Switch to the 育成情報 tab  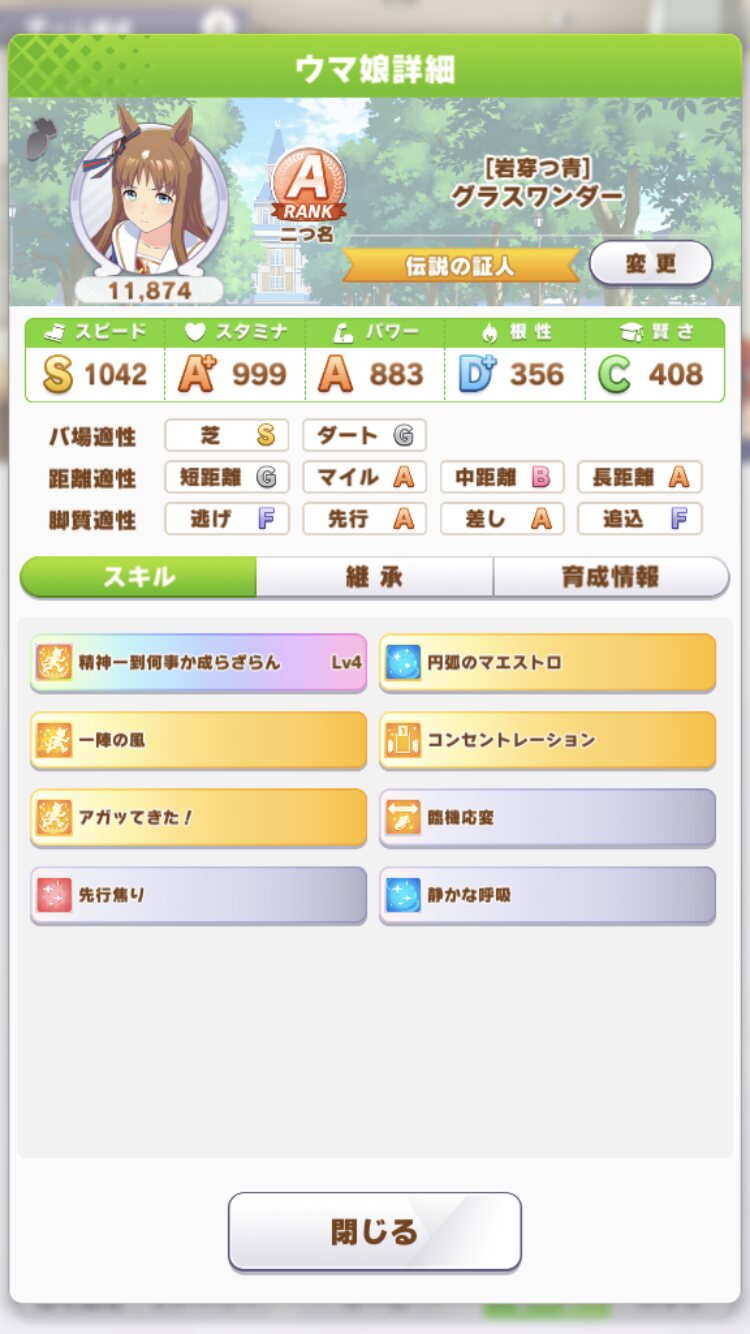coord(610,577)
